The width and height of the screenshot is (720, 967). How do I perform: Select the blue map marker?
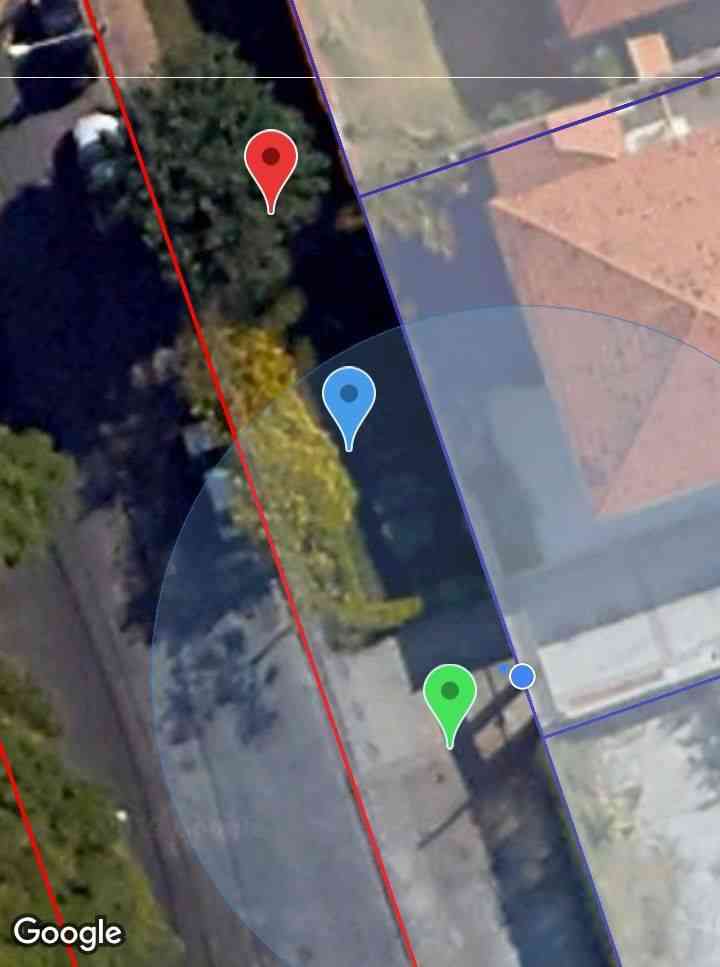pos(349,398)
